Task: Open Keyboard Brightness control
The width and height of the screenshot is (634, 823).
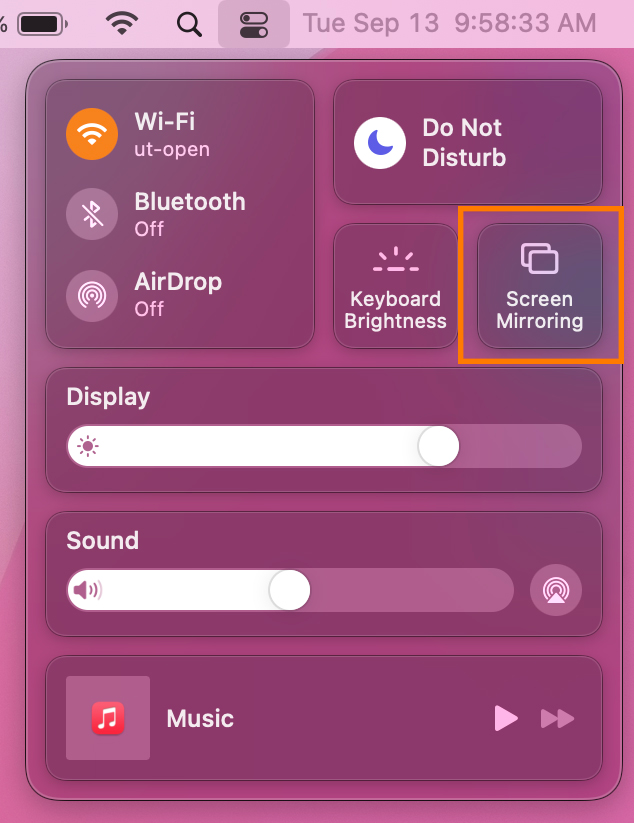Action: point(395,286)
